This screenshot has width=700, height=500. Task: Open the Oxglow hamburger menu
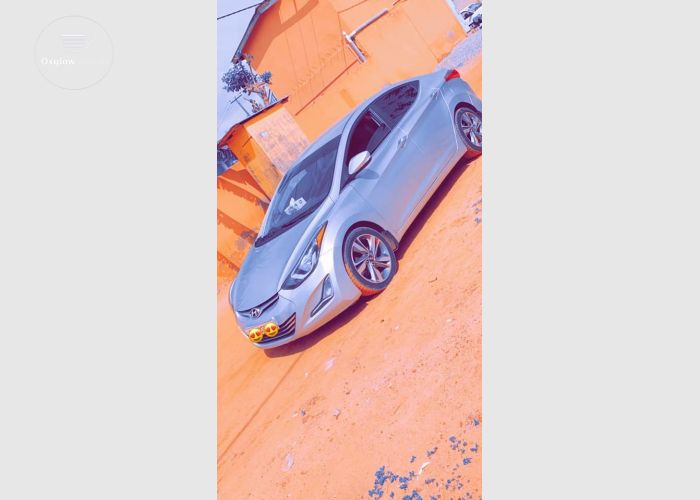[73, 43]
